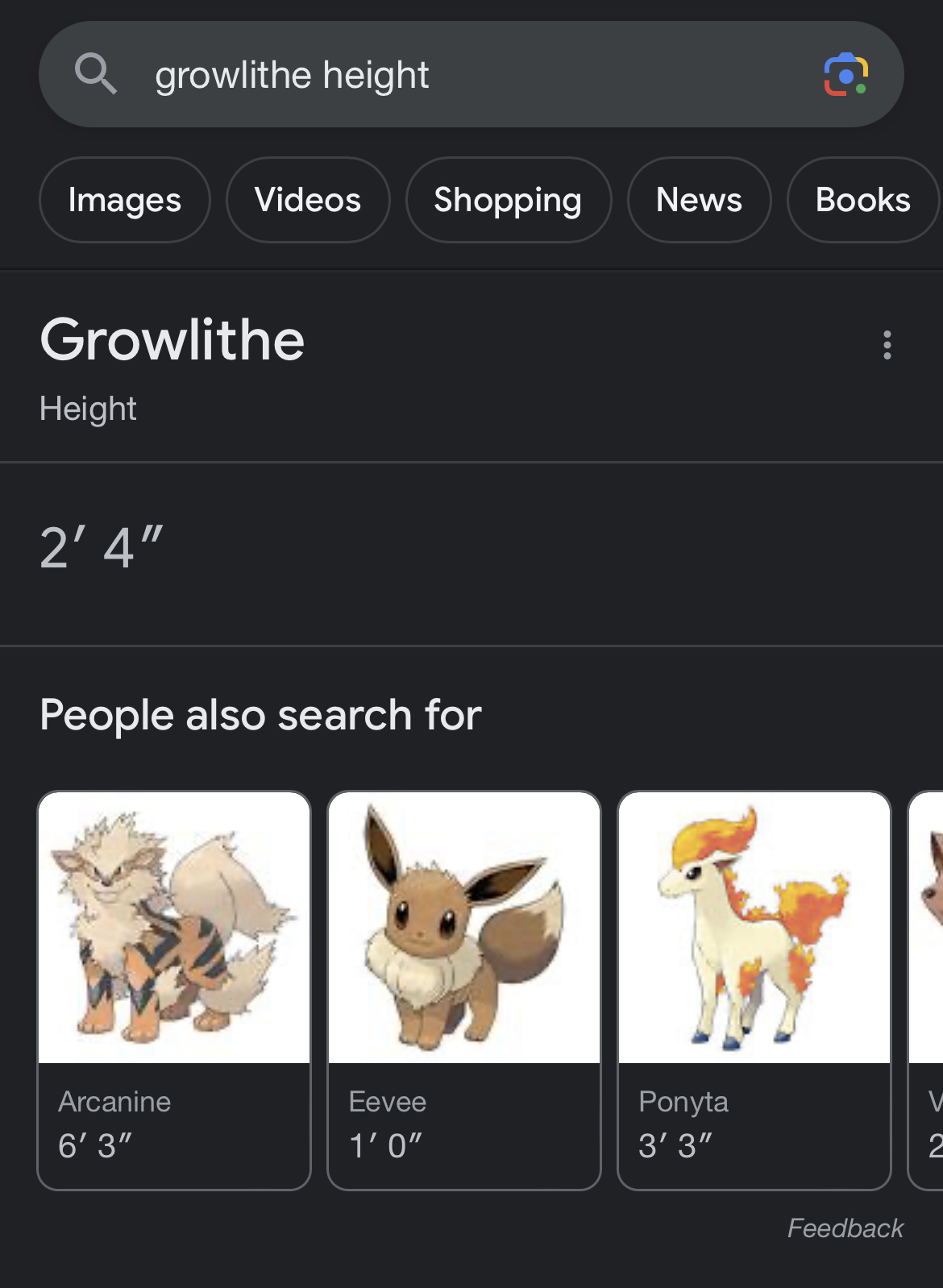Send Feedback on this result
Image resolution: width=943 pixels, height=1288 pixels.
845,1228
